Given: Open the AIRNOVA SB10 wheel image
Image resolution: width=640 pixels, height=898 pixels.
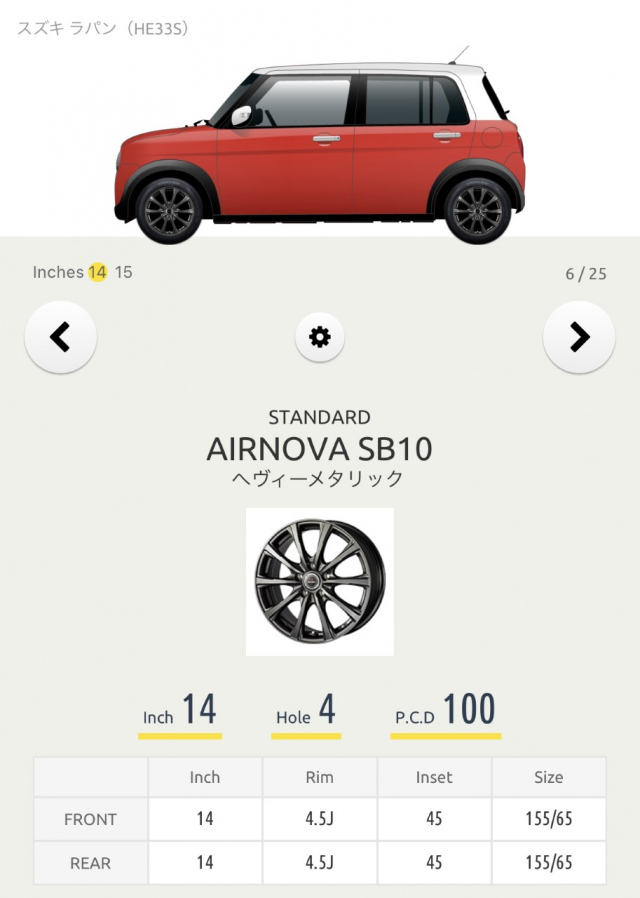Looking at the screenshot, I should 320,581.
